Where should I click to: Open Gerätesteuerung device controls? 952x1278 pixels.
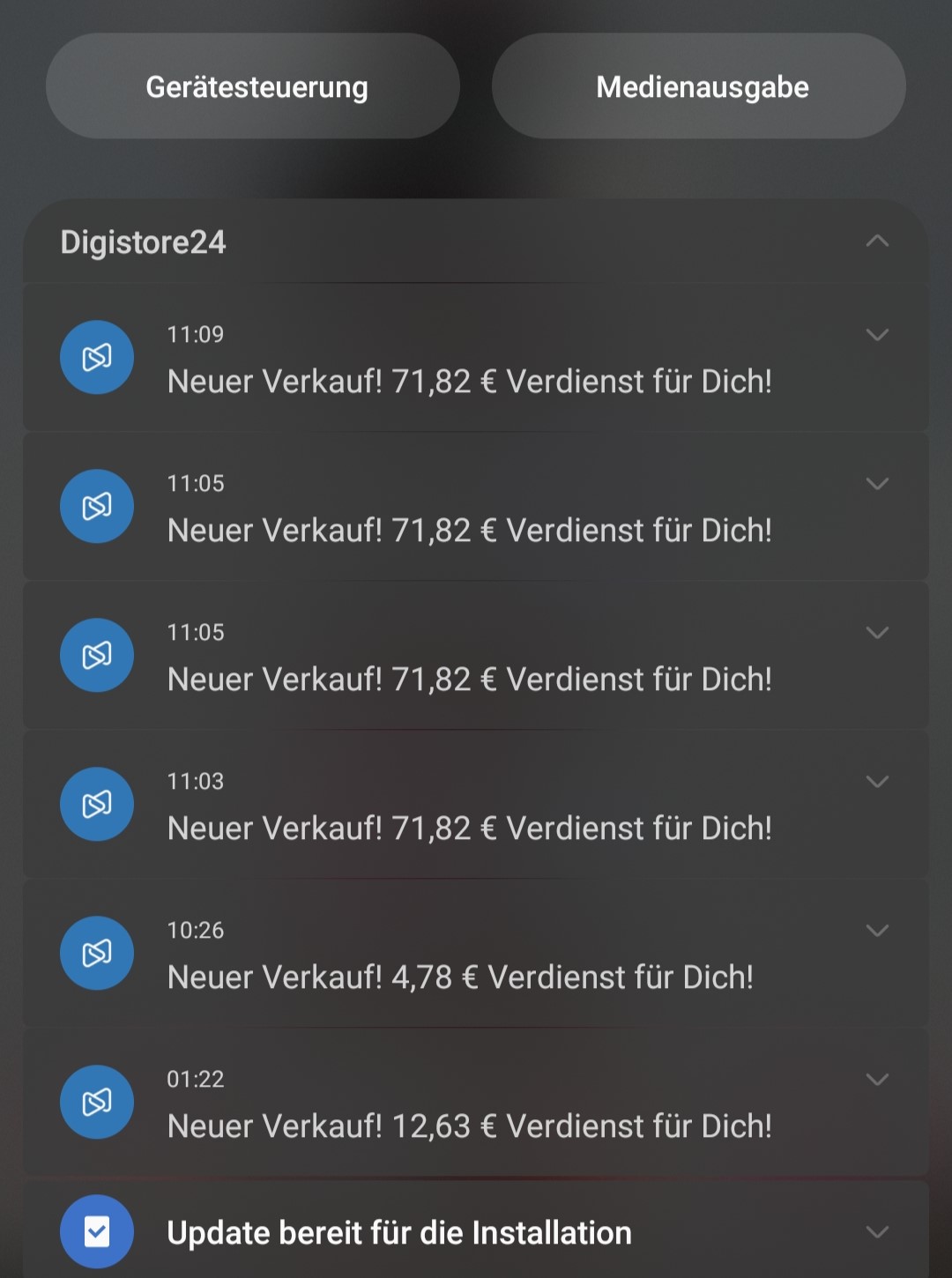click(253, 86)
